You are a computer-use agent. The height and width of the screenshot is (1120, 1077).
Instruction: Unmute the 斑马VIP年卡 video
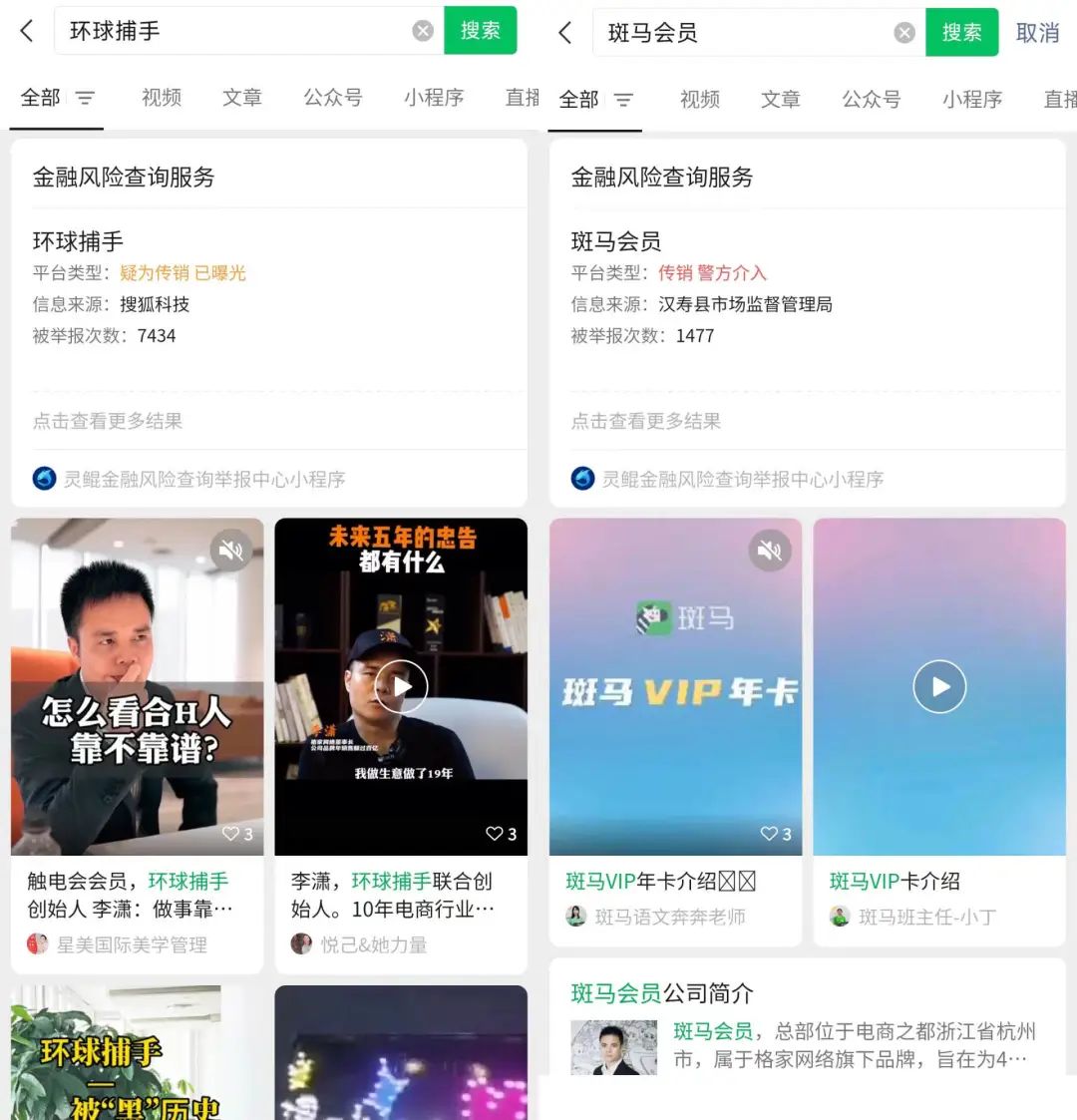tap(770, 550)
